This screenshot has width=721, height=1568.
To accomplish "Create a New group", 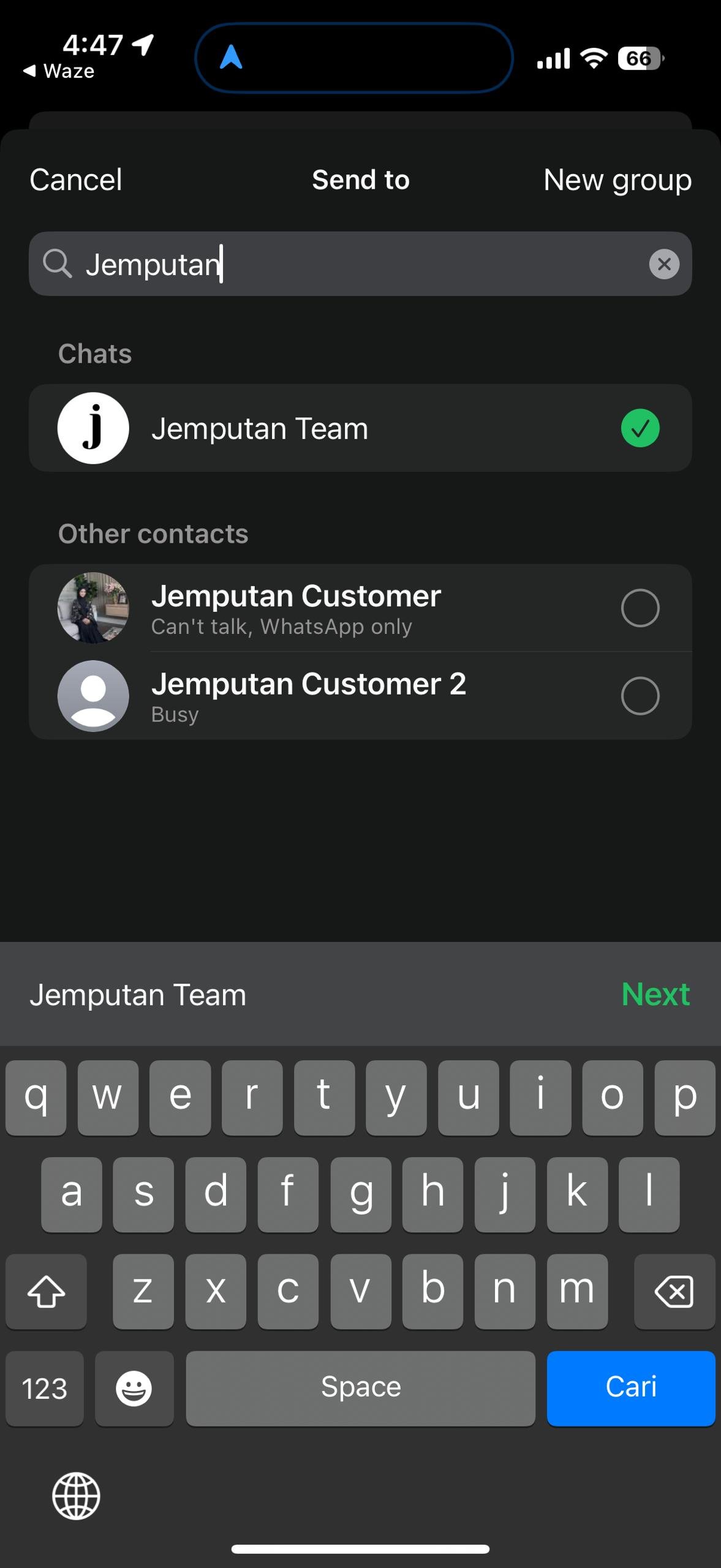I will click(x=617, y=181).
